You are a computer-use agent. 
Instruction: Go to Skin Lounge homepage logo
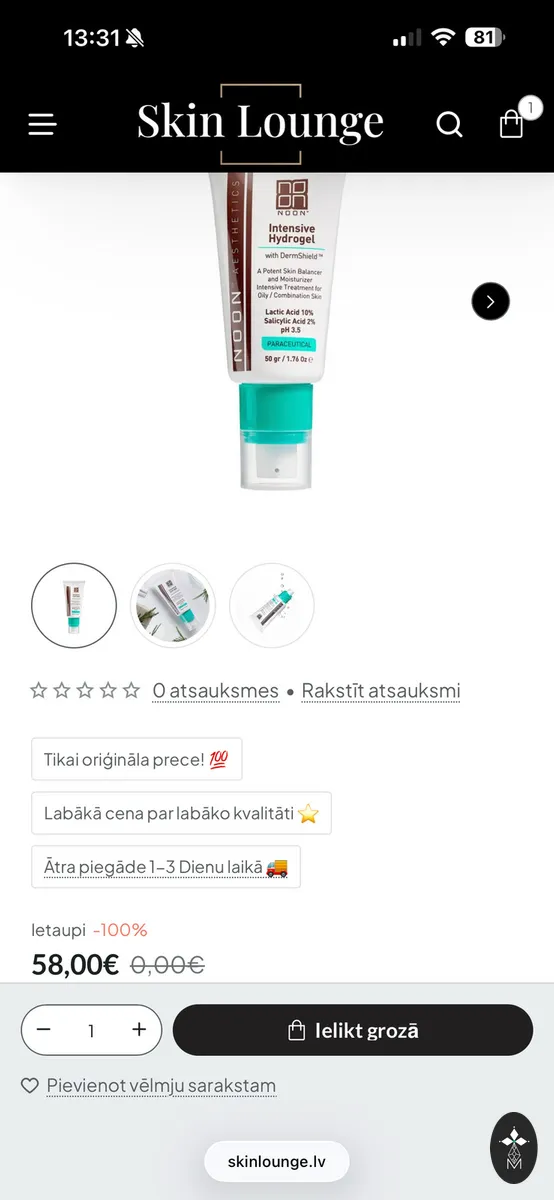click(260, 123)
